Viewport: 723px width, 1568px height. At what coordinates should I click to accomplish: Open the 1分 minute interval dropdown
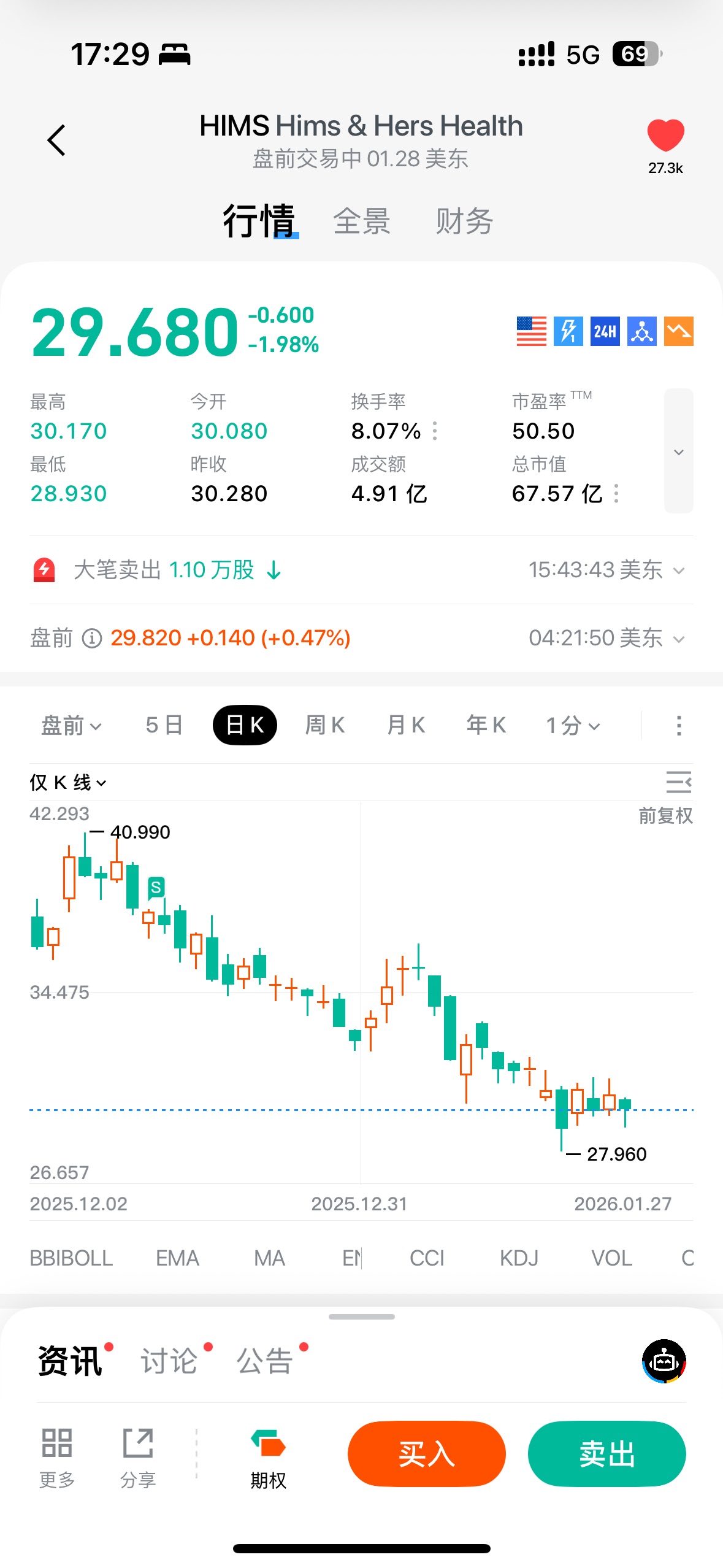pos(573,726)
